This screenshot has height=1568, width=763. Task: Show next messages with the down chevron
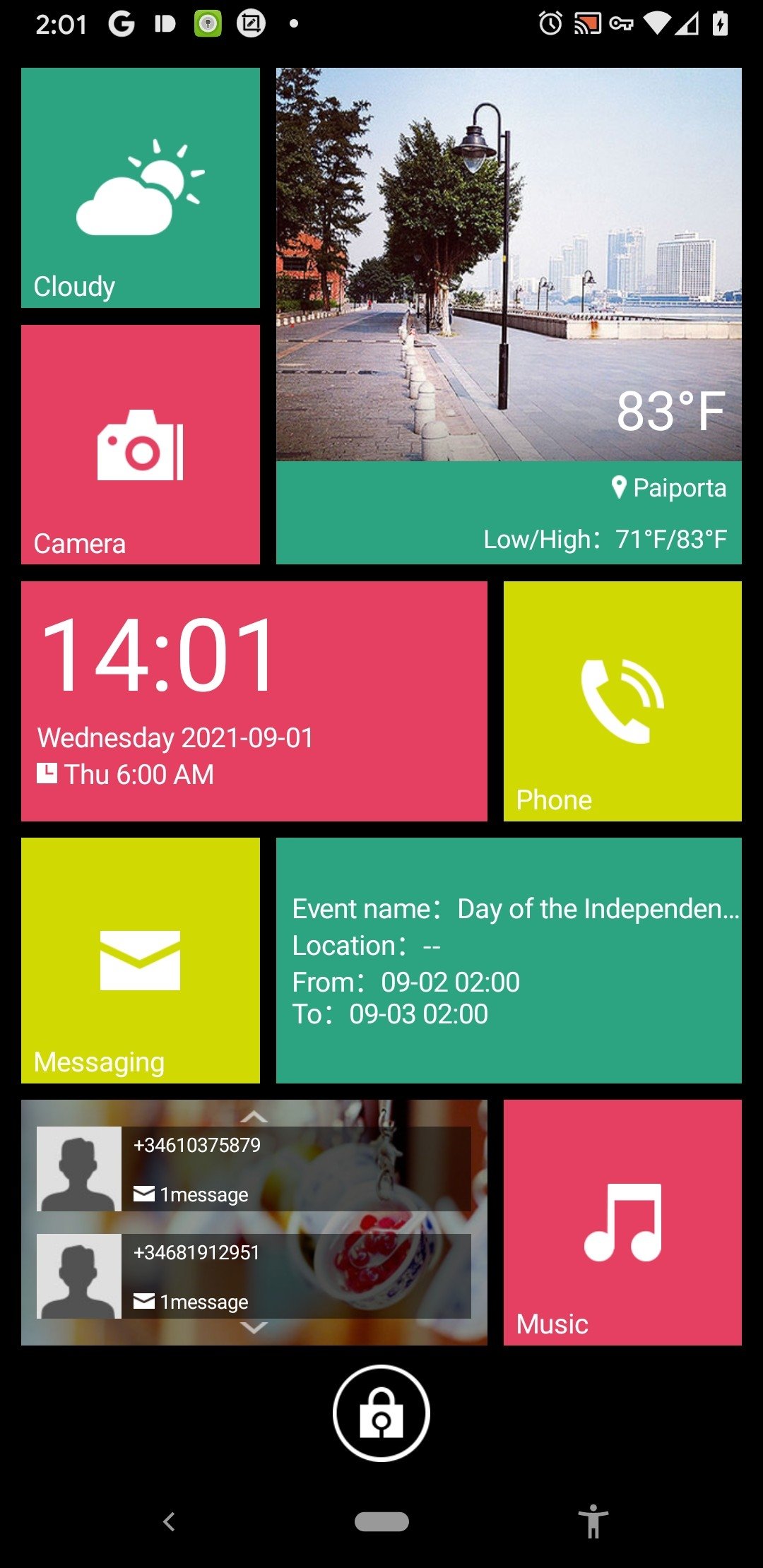[x=254, y=1328]
